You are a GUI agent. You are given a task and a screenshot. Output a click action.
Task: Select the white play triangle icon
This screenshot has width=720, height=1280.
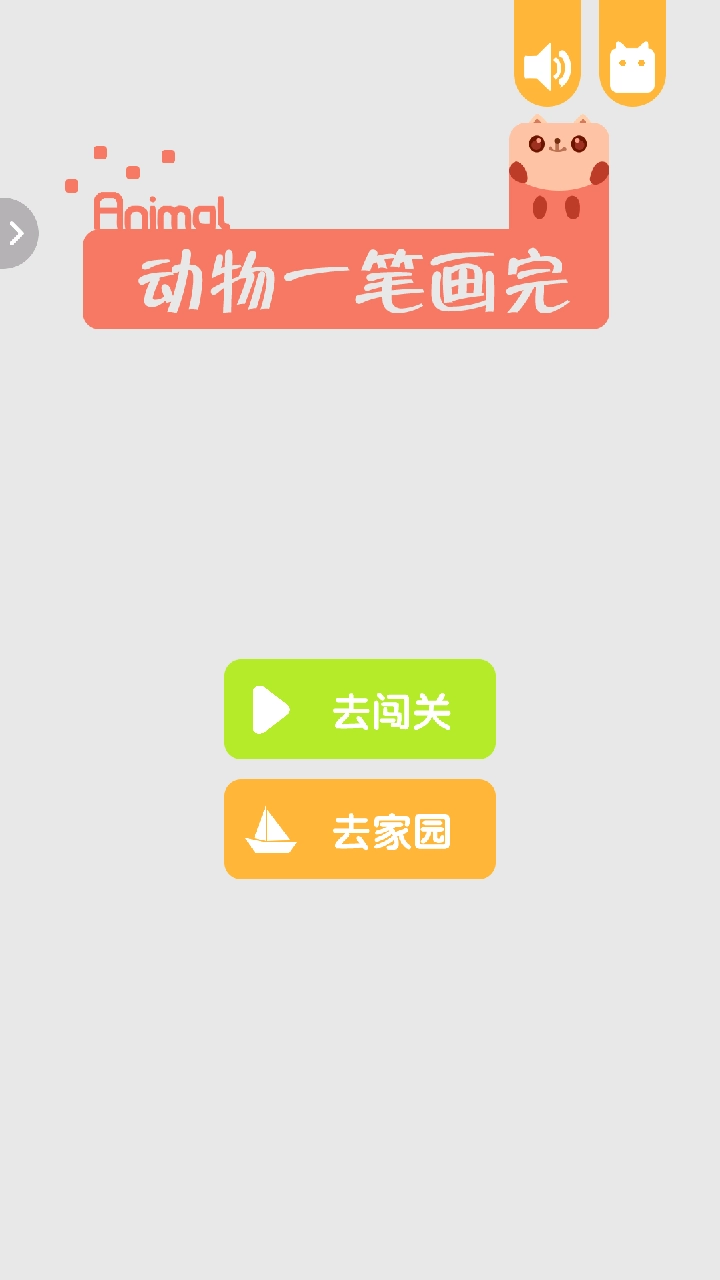click(268, 710)
